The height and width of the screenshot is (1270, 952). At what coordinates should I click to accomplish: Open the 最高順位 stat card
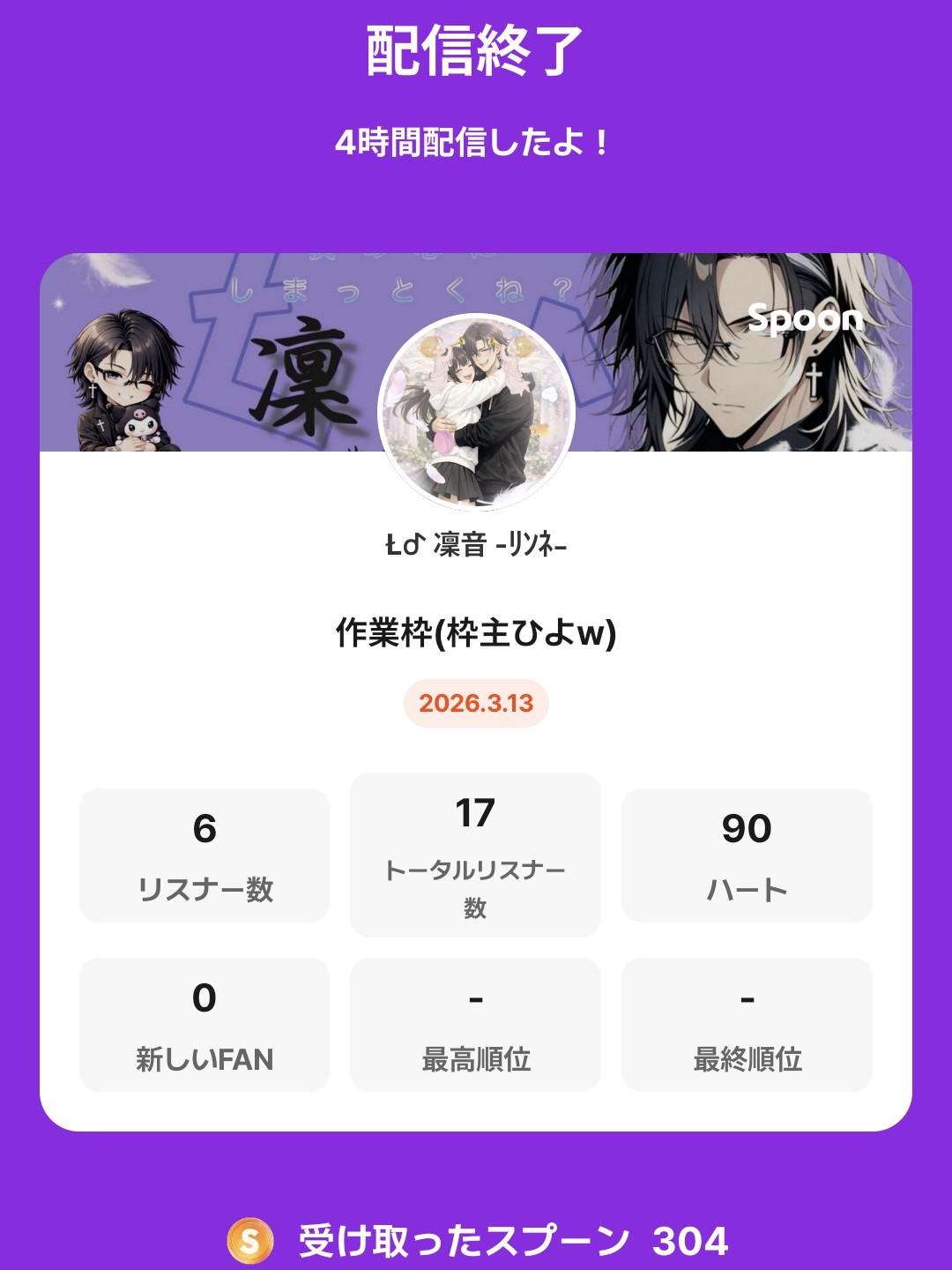(475, 1023)
